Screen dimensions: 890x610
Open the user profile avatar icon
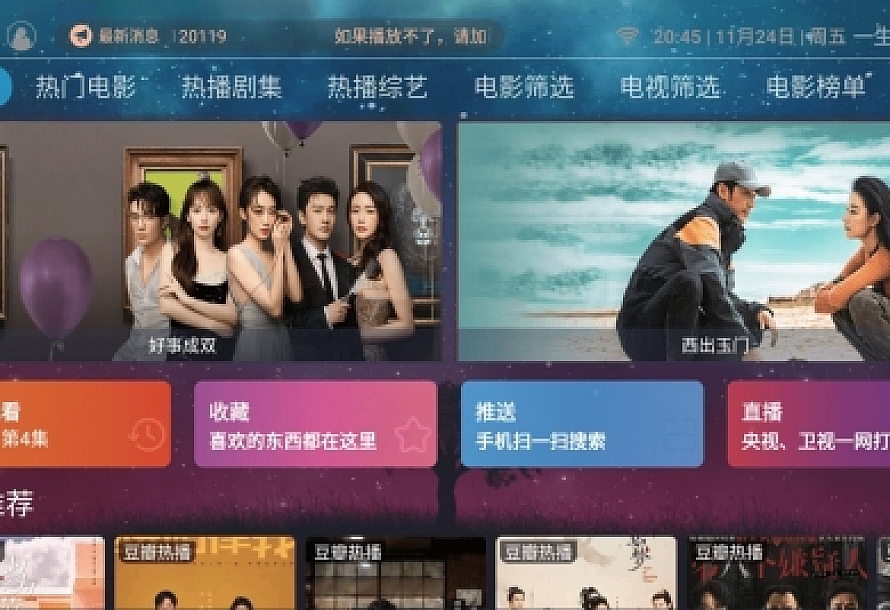pyautogui.click(x=21, y=37)
